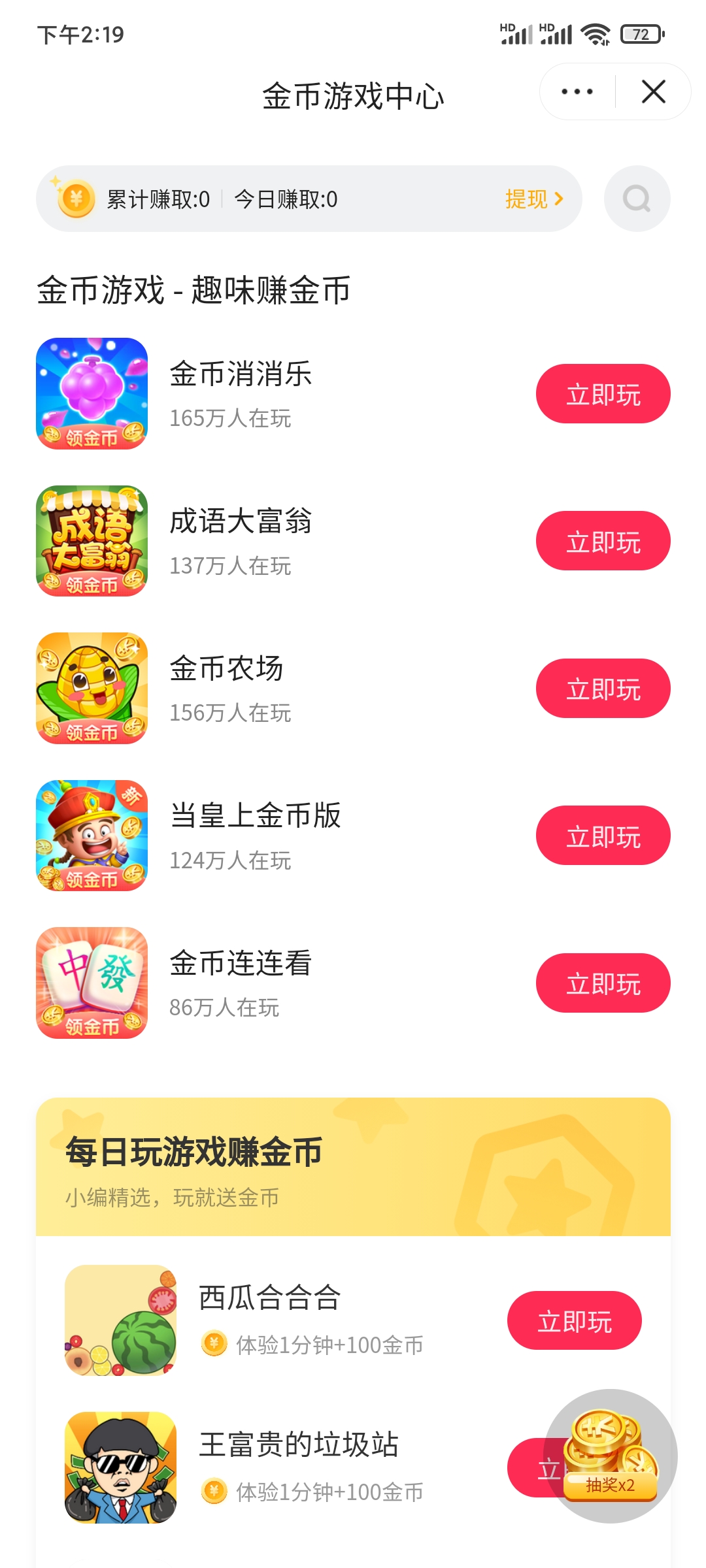Tap the coin icon next to 体验1分钟+100金币
Viewport: 706px width, 1568px height.
214,1345
